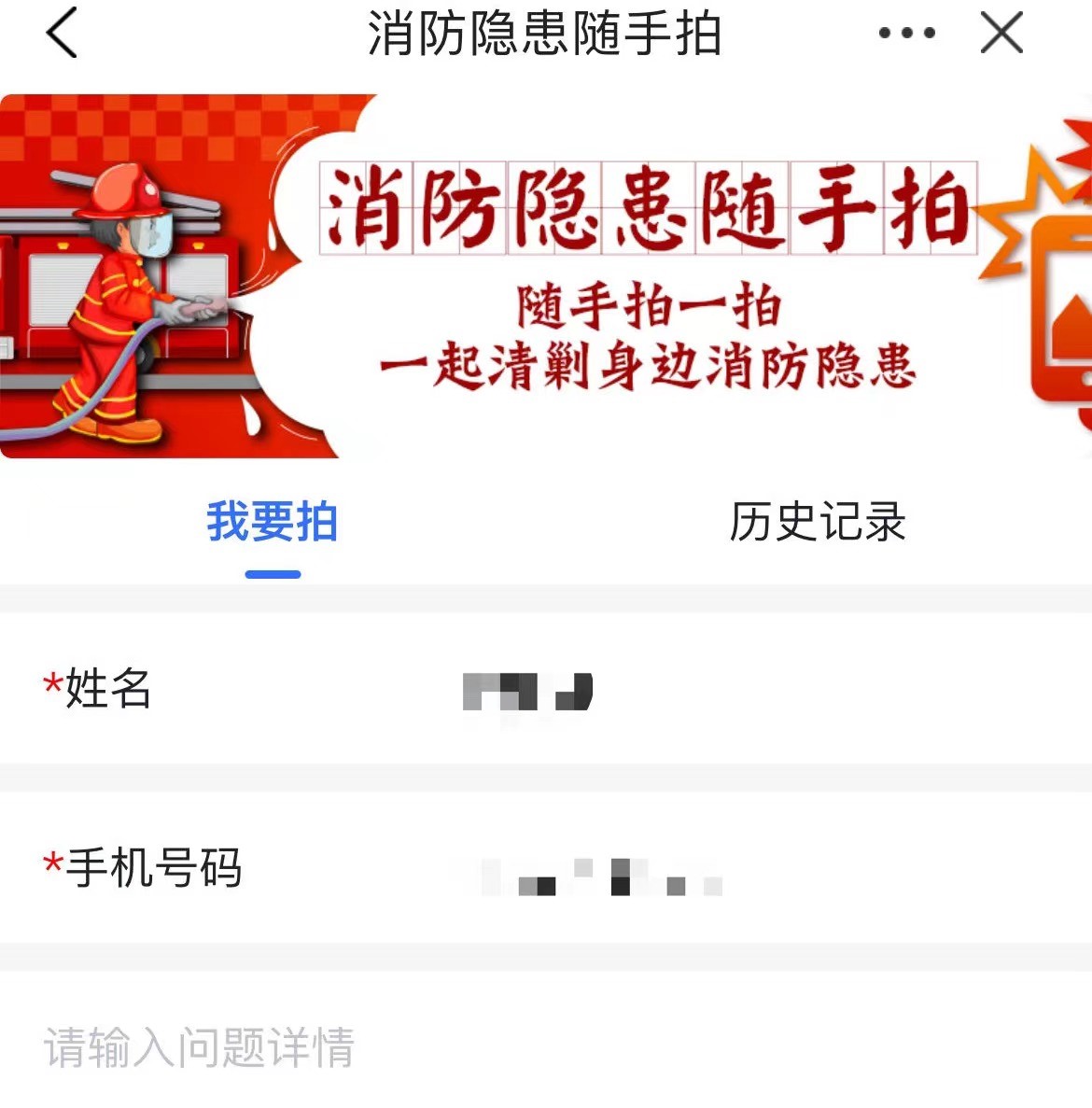Open the three-dot overflow menu
Screen dimensions: 1092x1108
906,34
